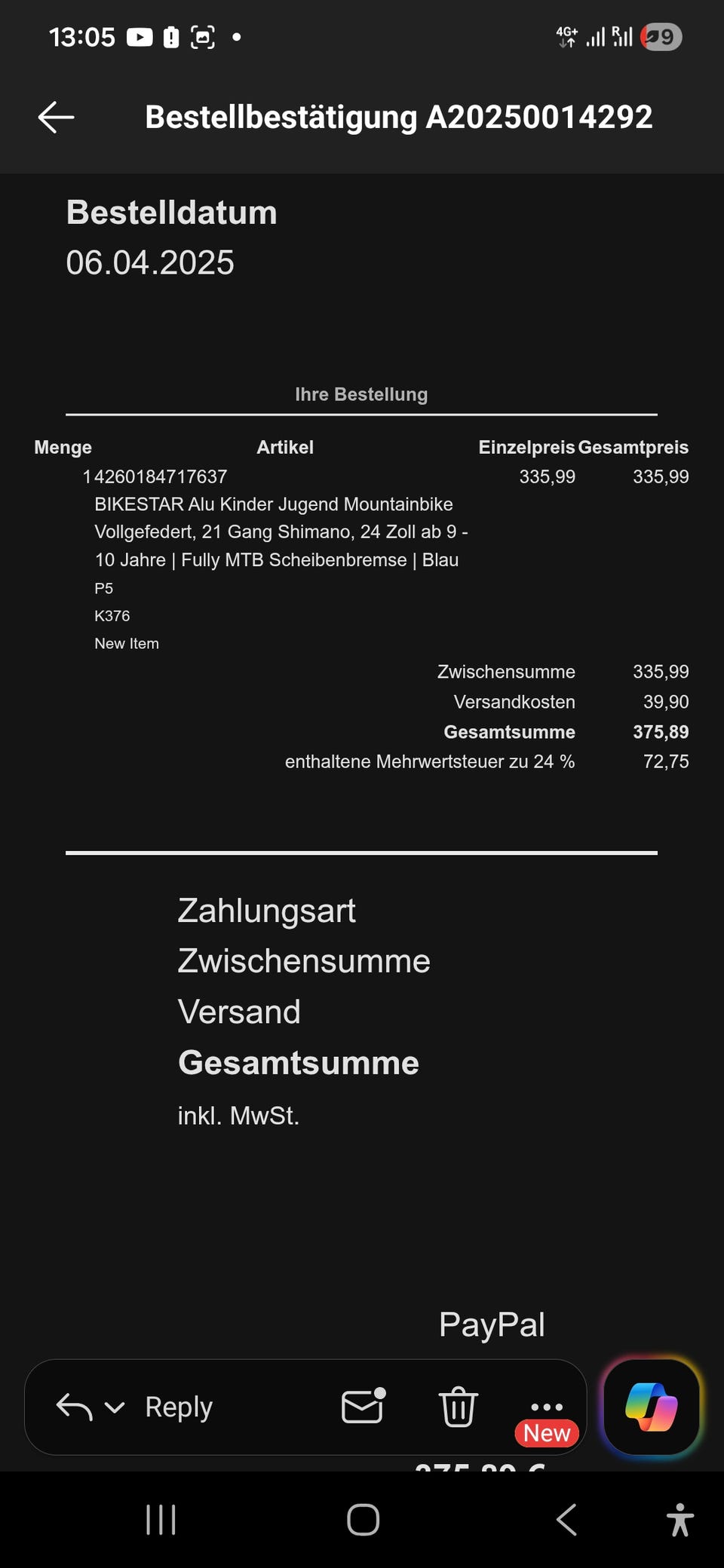Launch the Copilot assistant button
Image resolution: width=724 pixels, height=1568 pixels.
652,1407
